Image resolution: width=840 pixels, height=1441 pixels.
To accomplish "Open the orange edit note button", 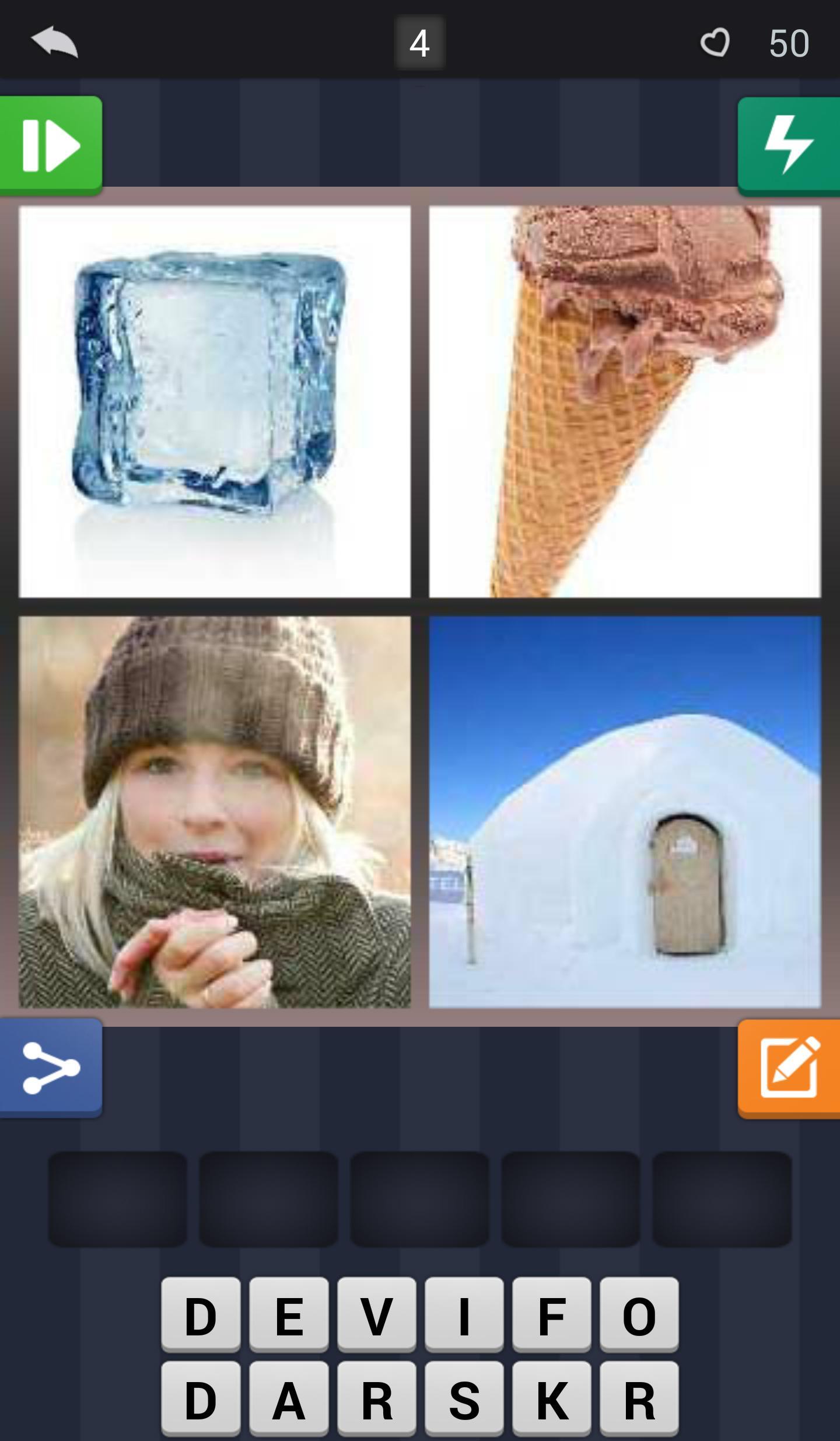I will (x=789, y=1069).
